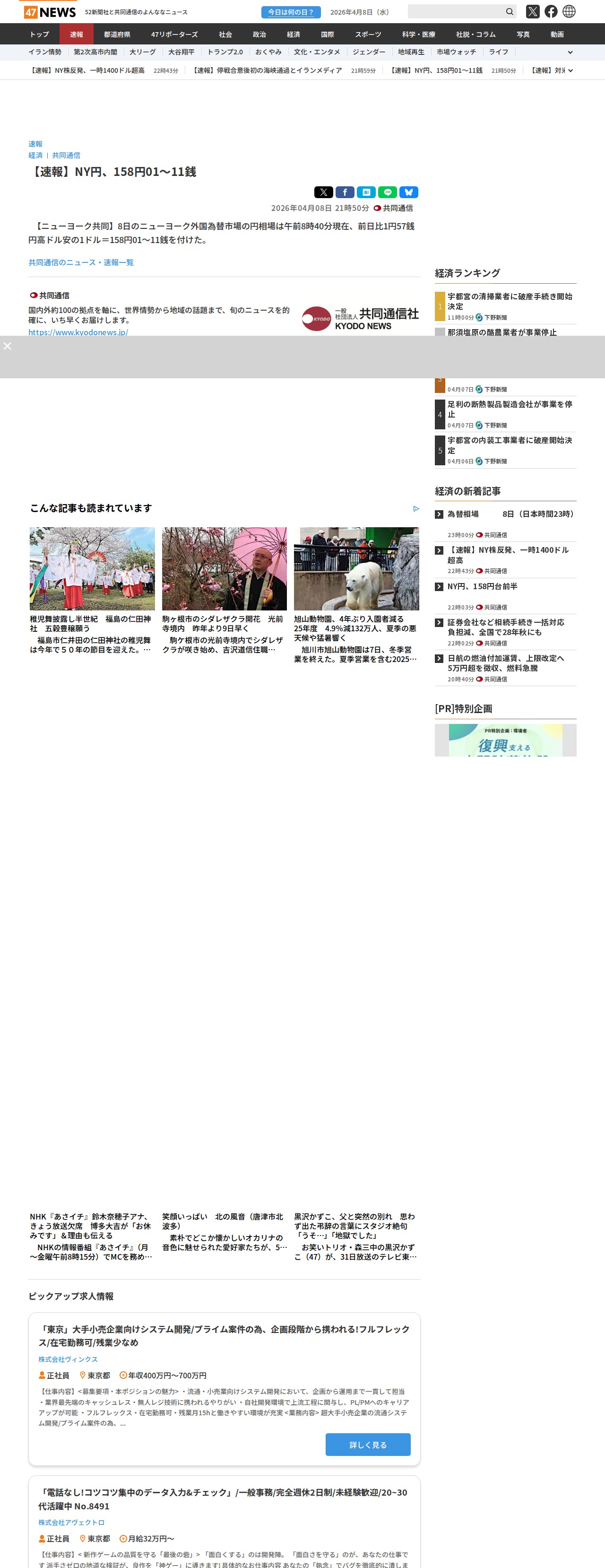The image size is (605, 1568).
Task: Dismiss the gray overlay banner
Action: point(7,346)
